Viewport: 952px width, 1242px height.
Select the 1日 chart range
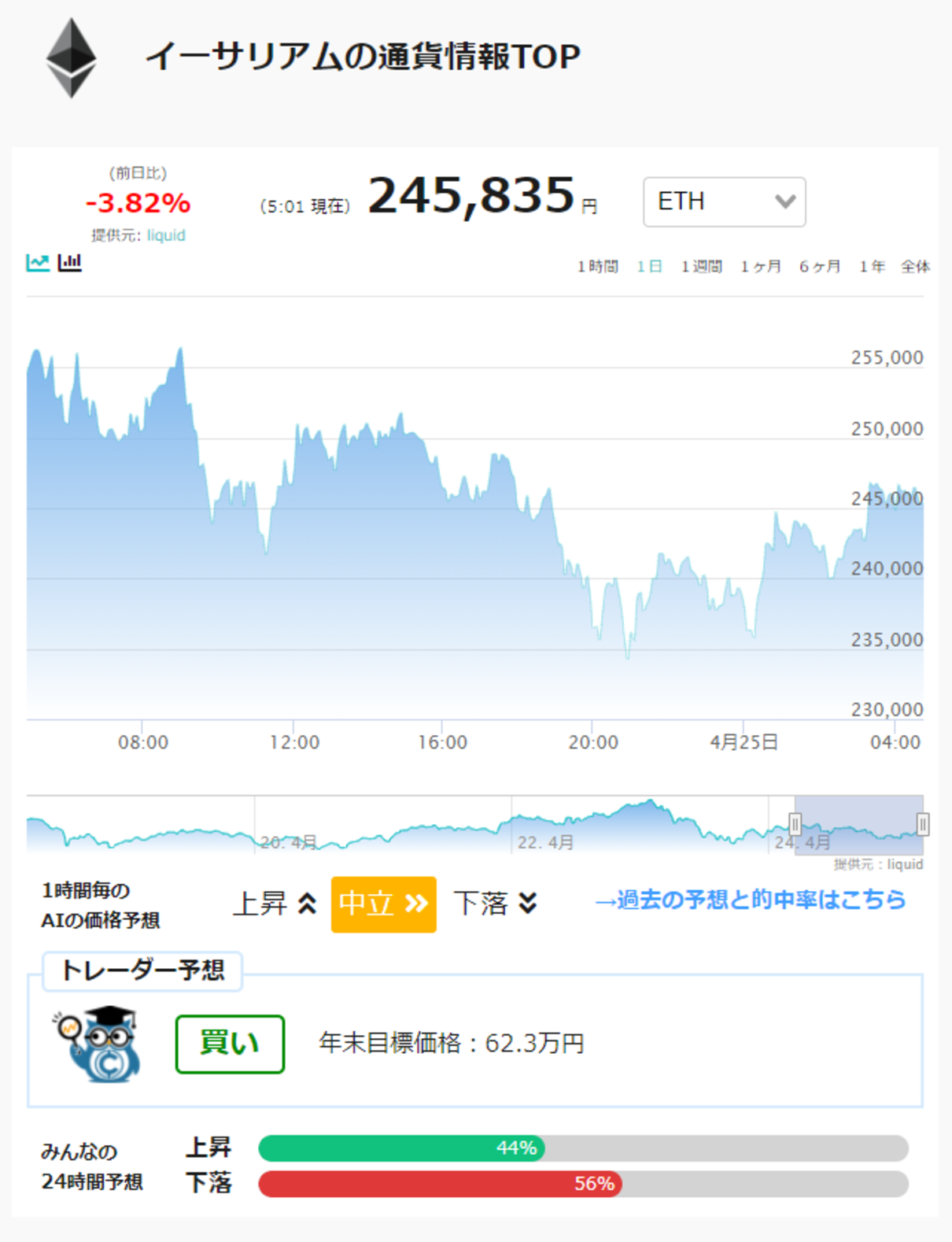tap(649, 267)
